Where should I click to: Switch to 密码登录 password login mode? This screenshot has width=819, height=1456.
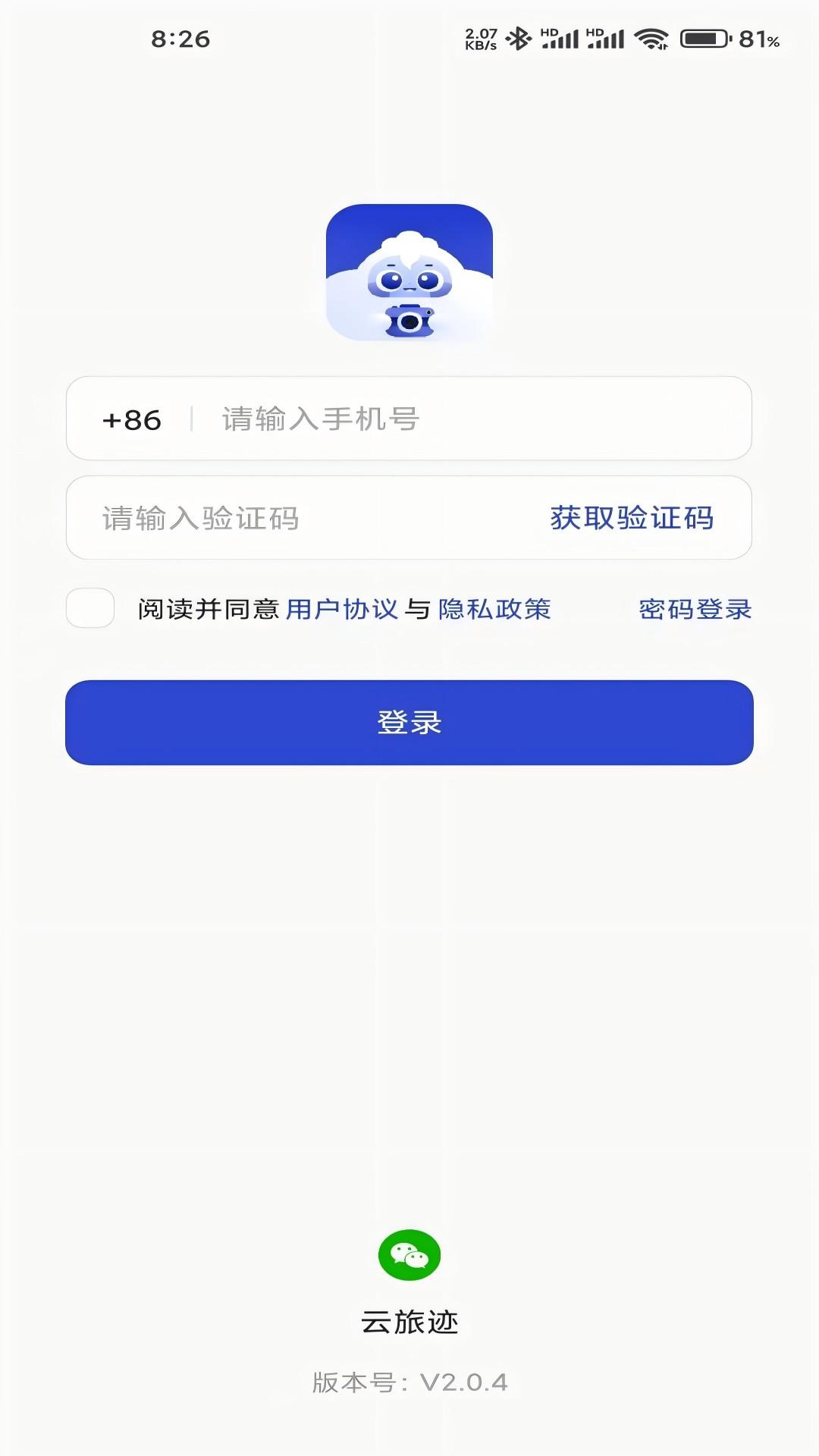coord(695,608)
